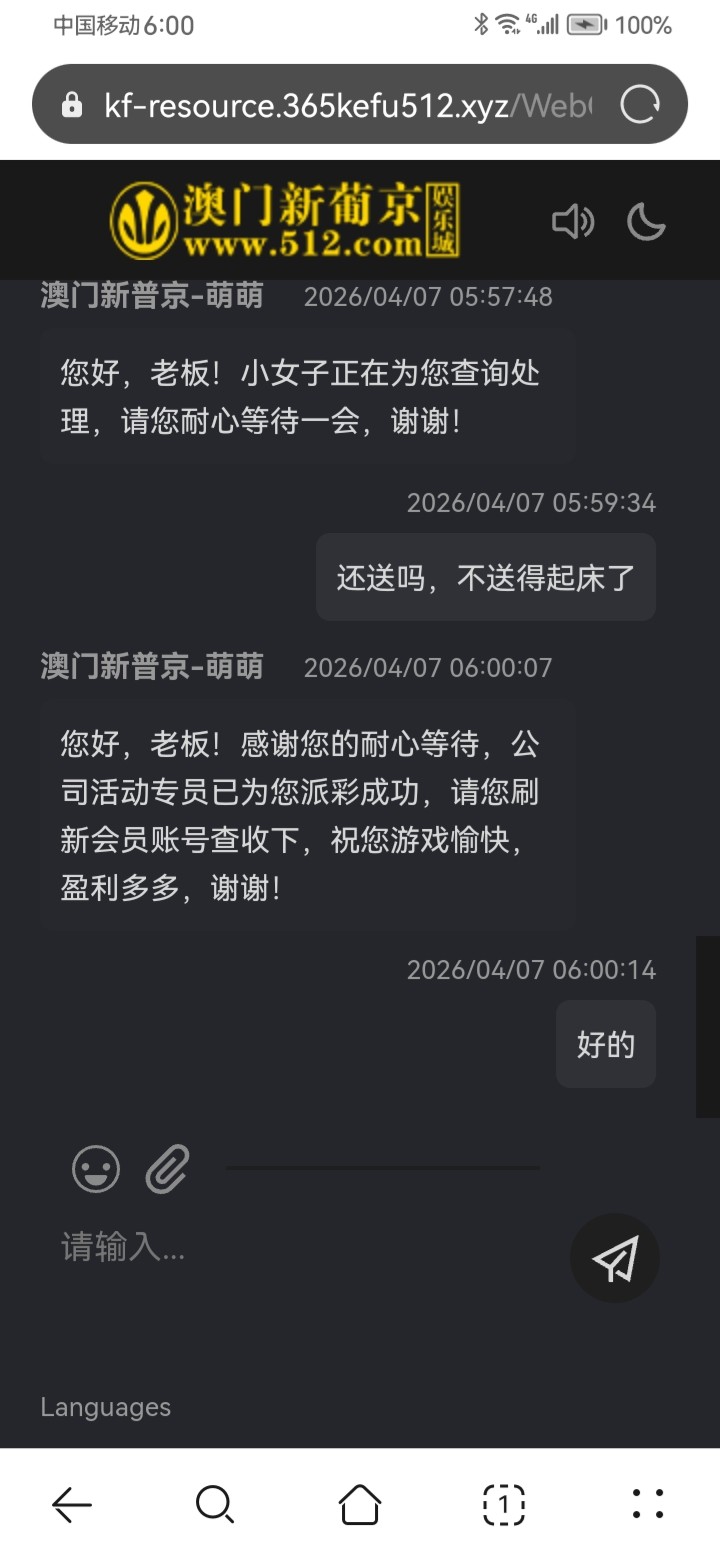This screenshot has height=1560, width=720.
Task: Open the browser four-dot menu
Action: (648, 1503)
